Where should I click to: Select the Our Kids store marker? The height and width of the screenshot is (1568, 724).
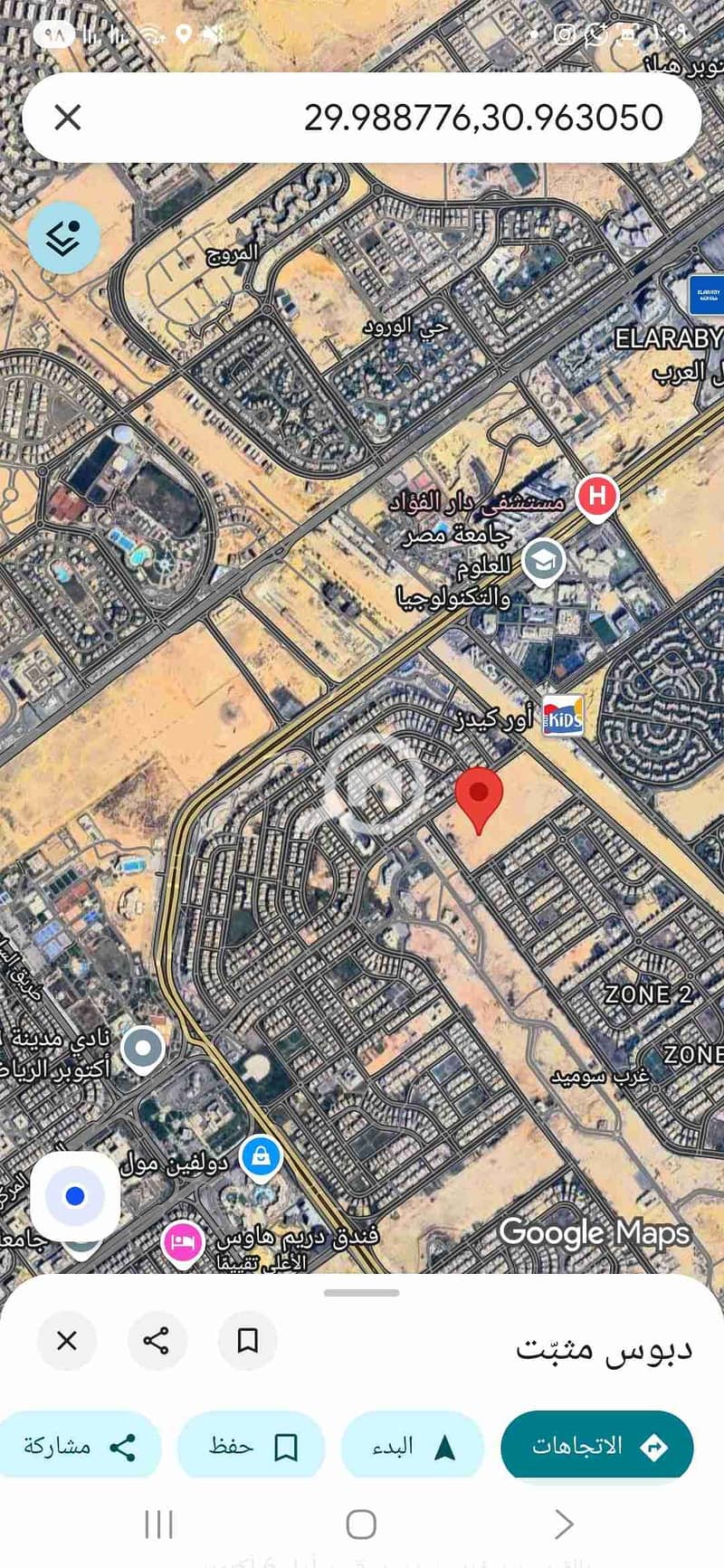[562, 717]
